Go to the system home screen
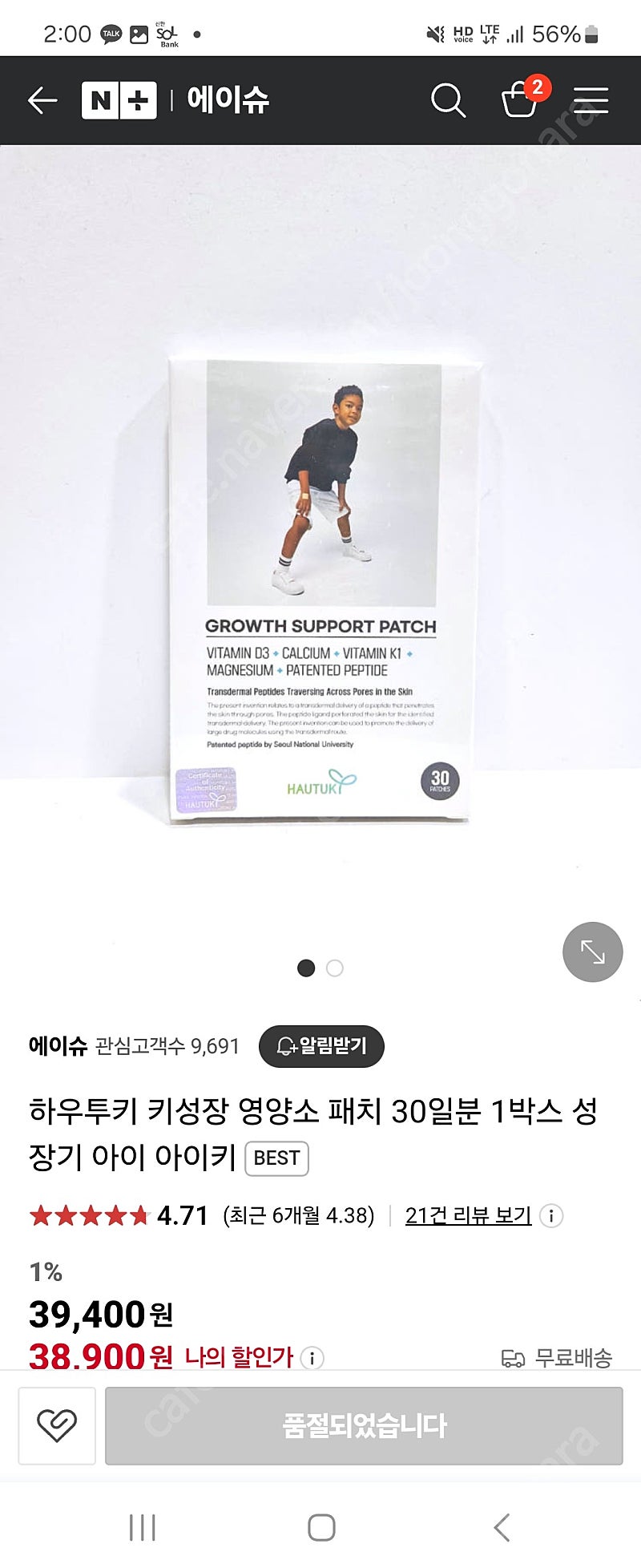641x1568 pixels. pos(321,1527)
